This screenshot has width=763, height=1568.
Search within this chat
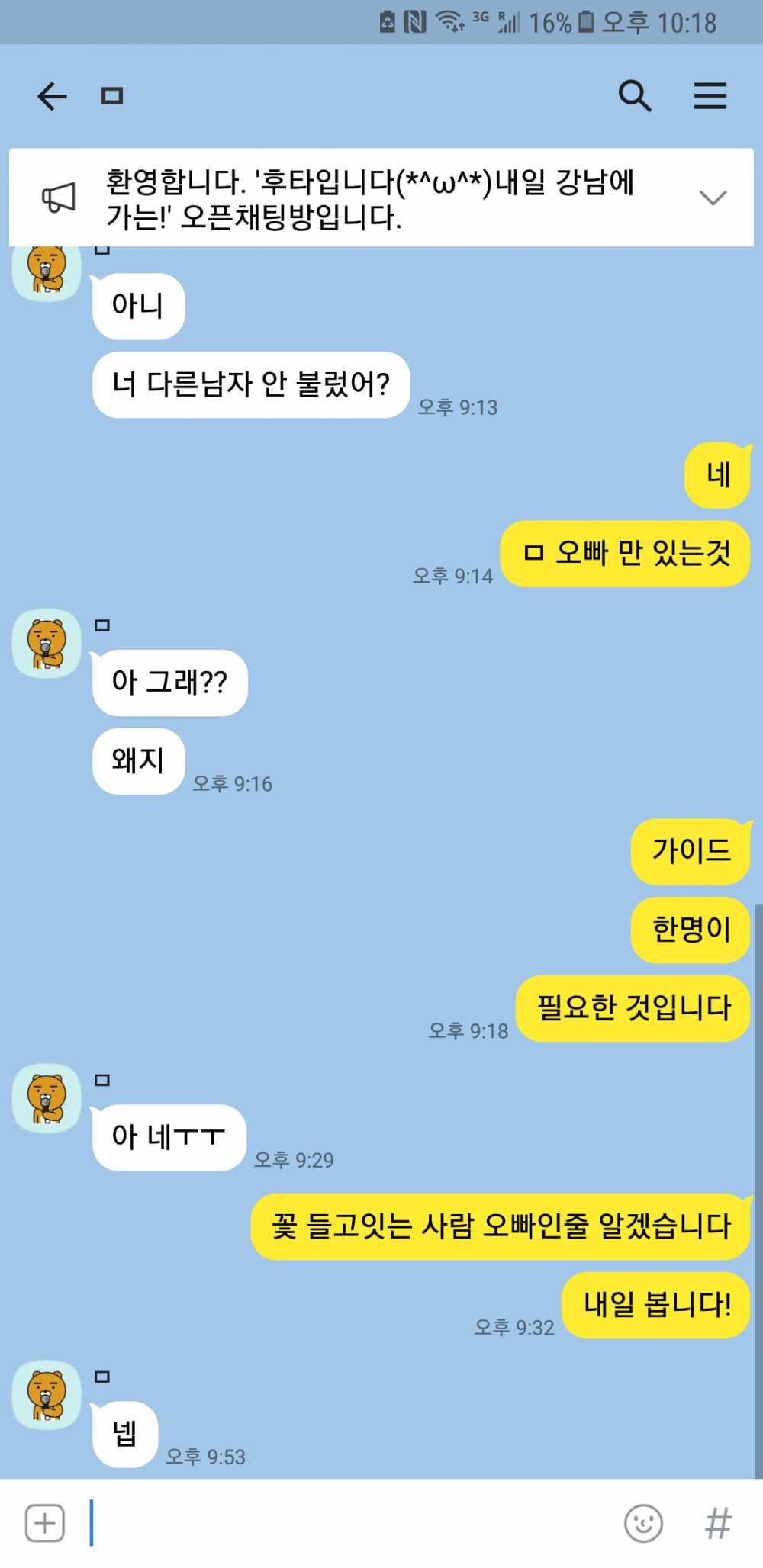click(634, 97)
